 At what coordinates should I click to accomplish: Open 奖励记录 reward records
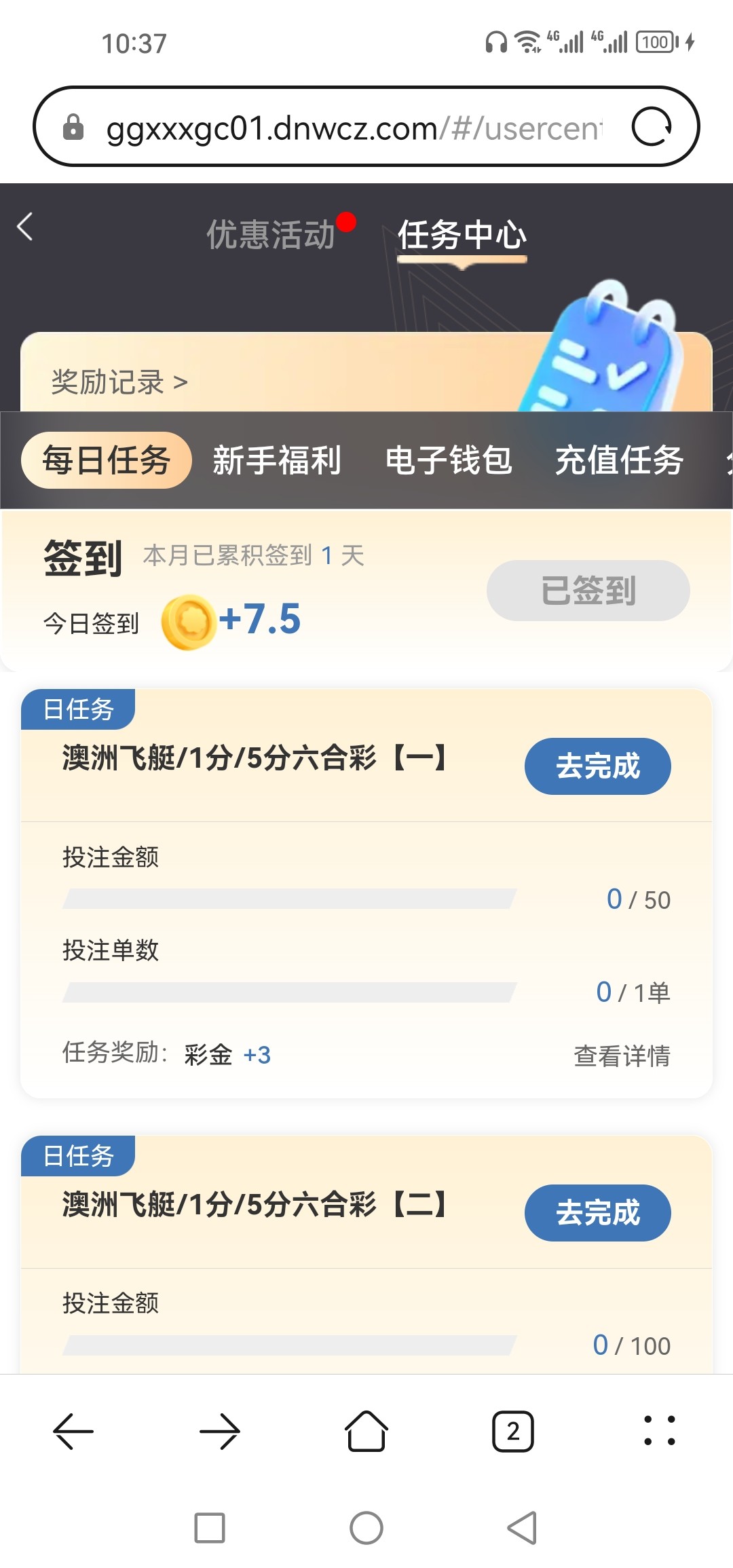tap(119, 382)
